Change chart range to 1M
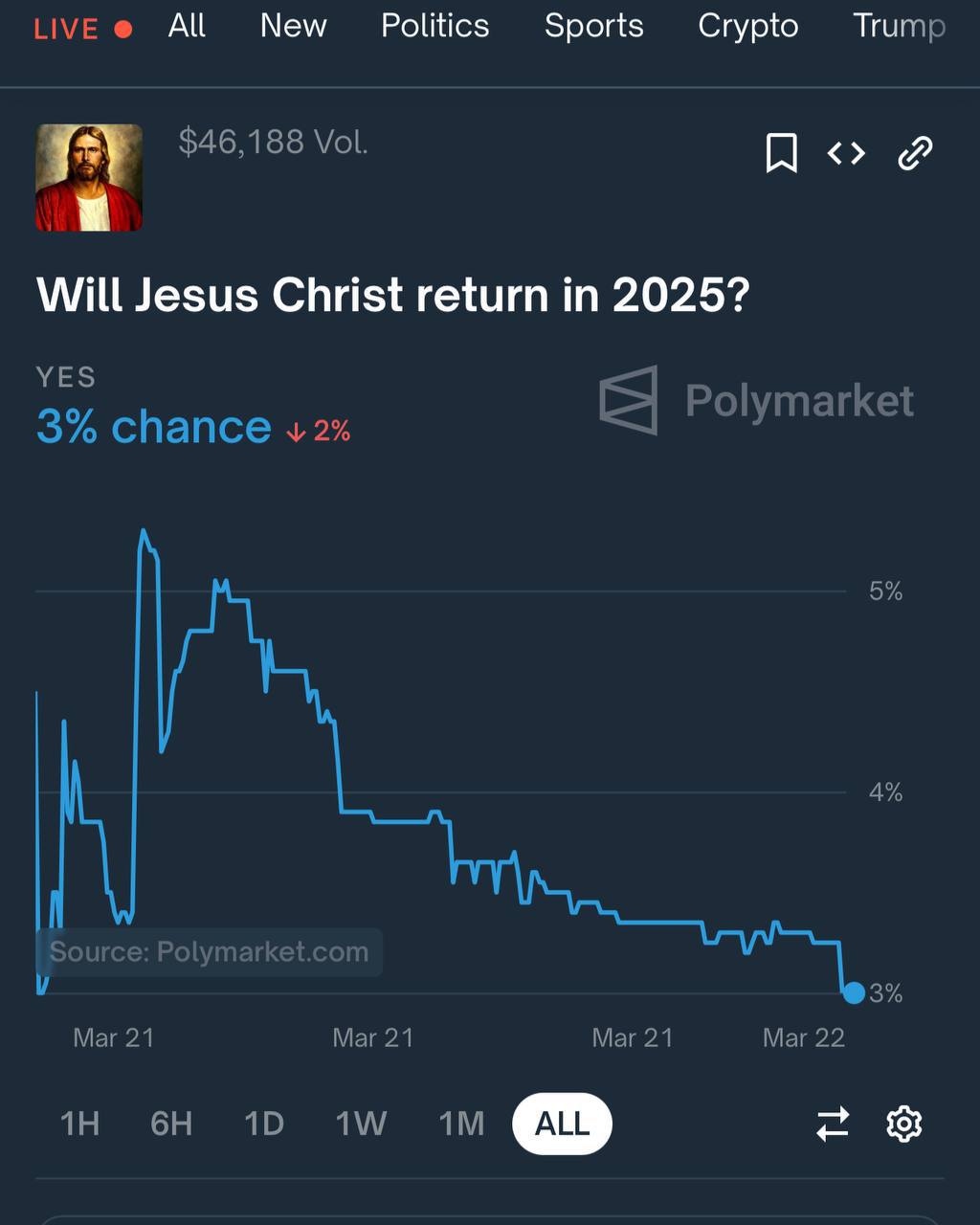 [x=461, y=1124]
